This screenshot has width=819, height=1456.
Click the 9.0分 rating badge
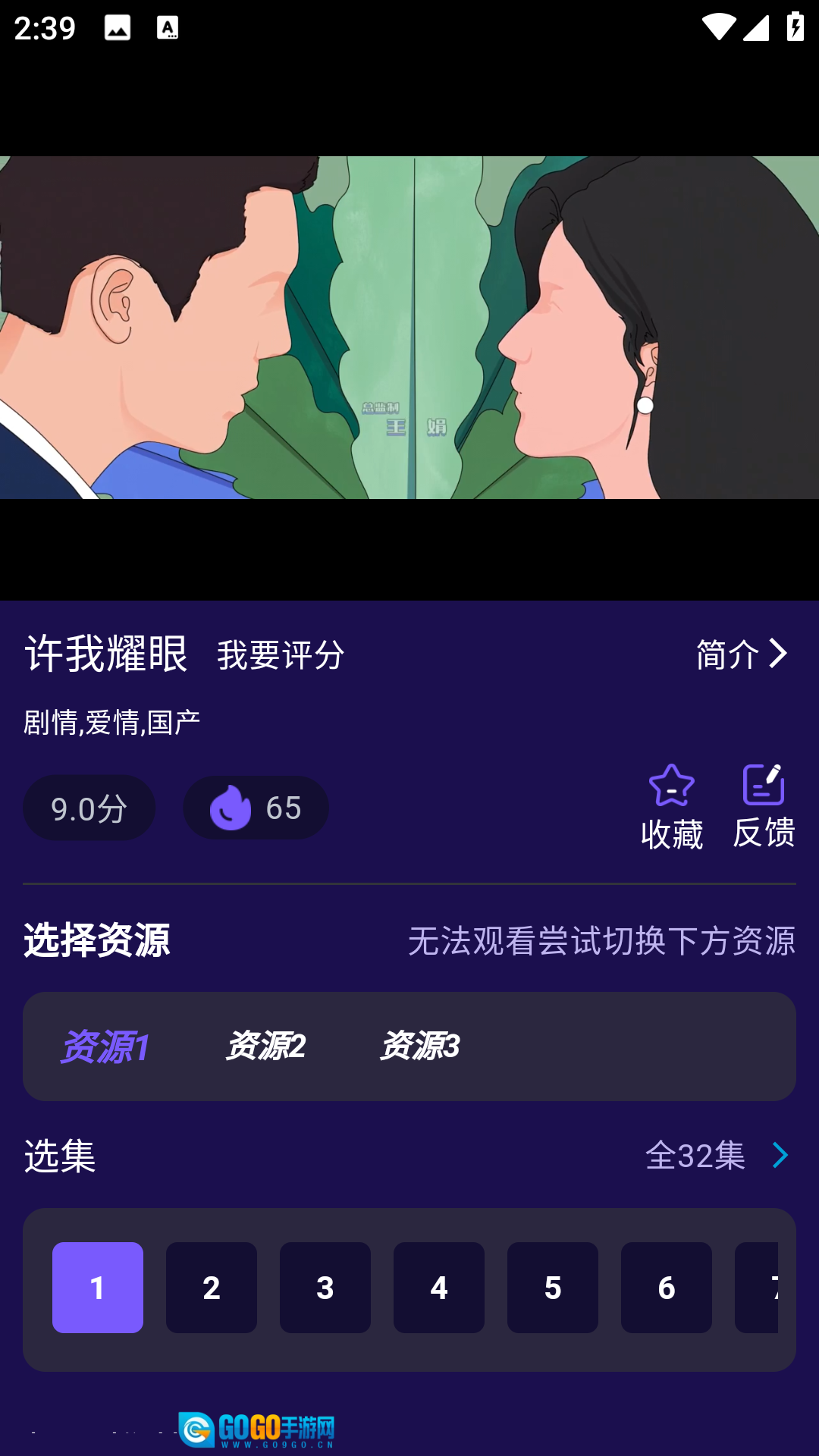(89, 808)
